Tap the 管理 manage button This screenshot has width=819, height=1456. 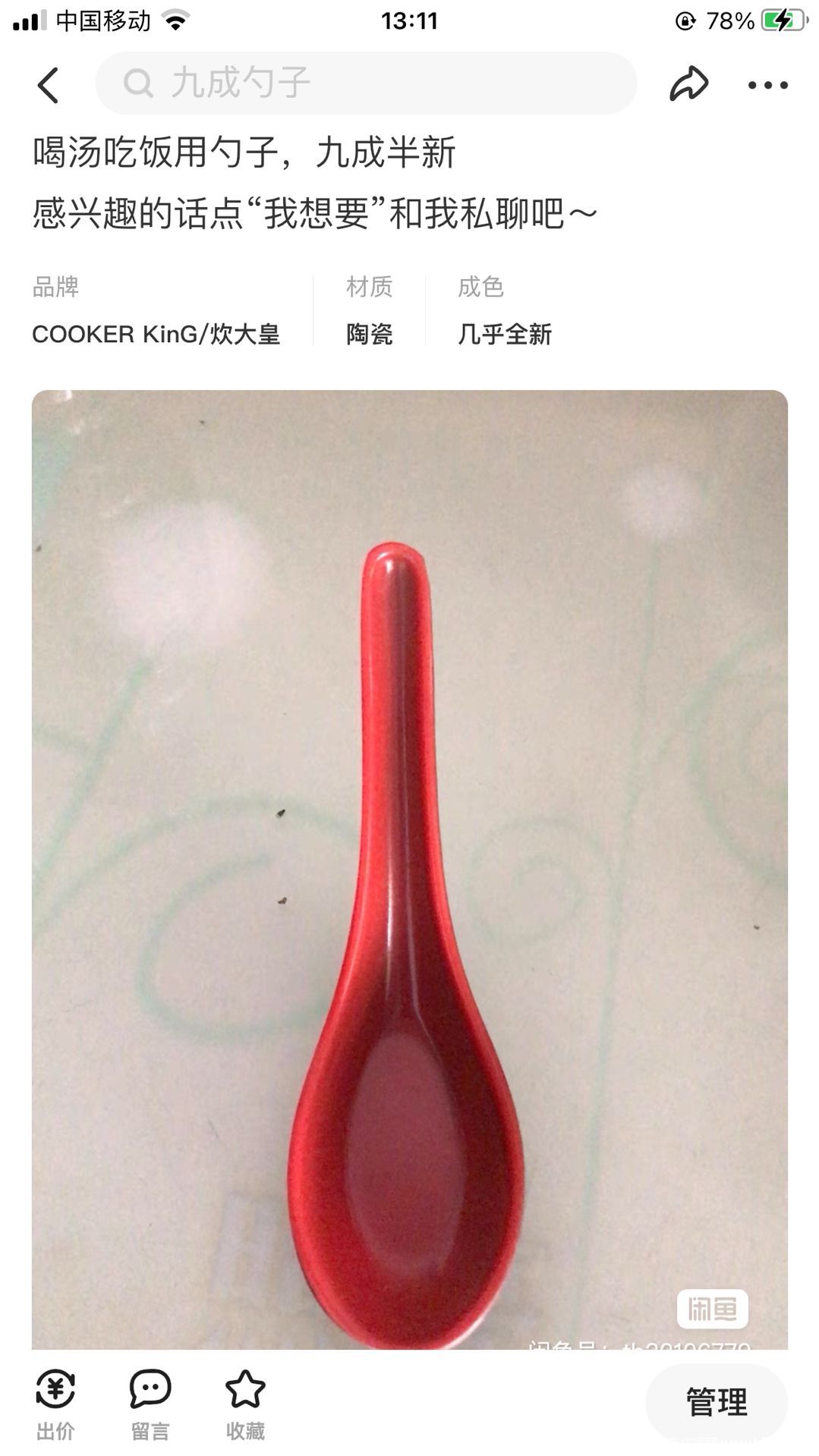click(x=717, y=1401)
